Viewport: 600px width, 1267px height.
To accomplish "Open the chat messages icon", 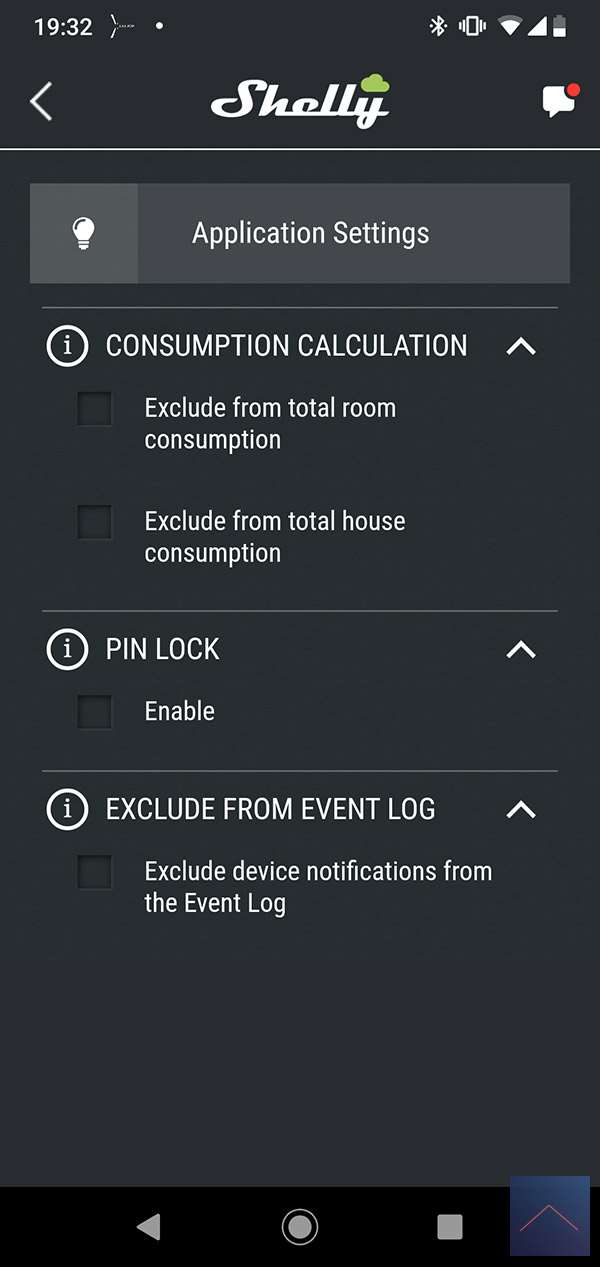I will 558,101.
